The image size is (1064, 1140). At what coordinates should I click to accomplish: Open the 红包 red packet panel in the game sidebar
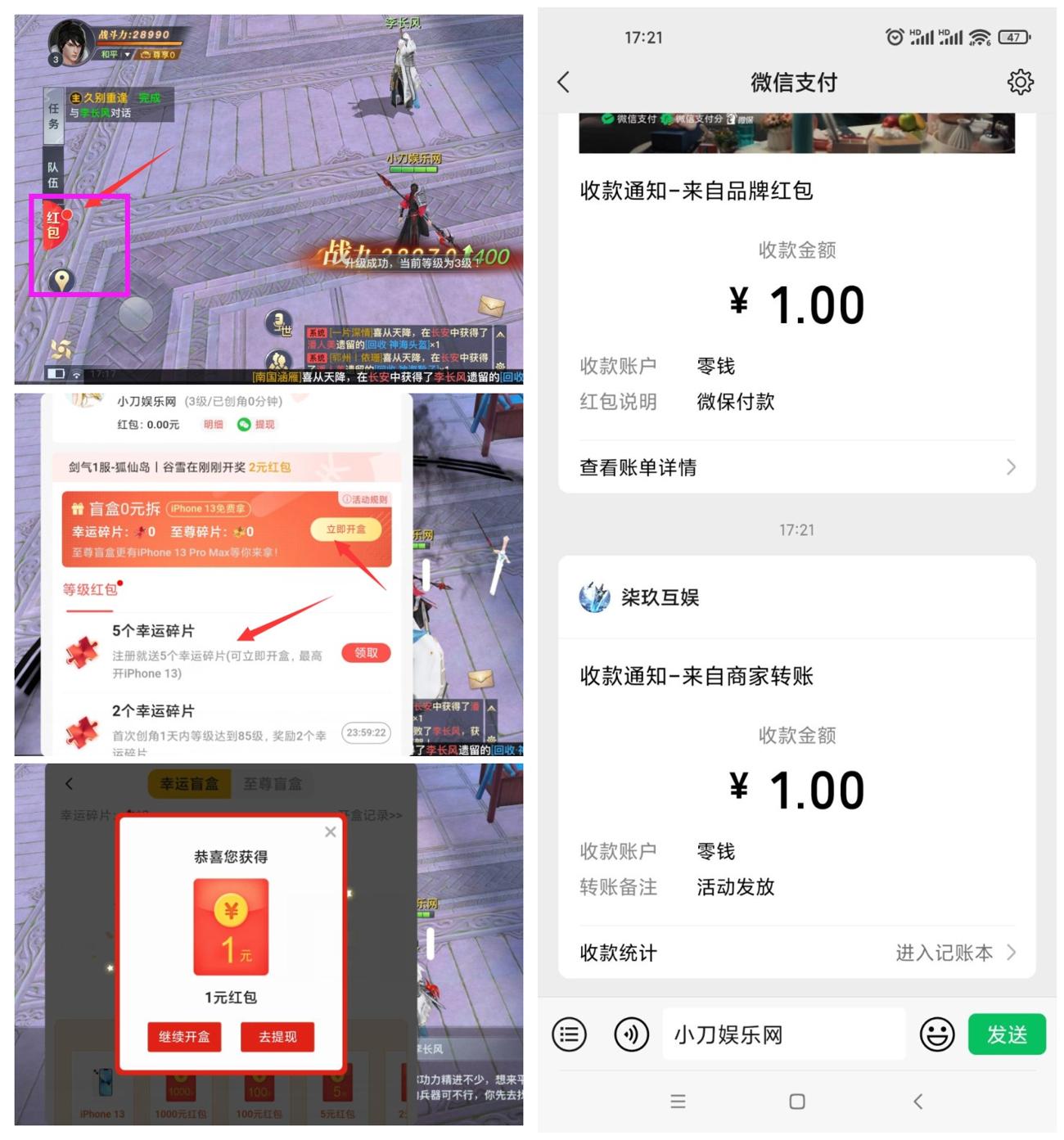52,226
